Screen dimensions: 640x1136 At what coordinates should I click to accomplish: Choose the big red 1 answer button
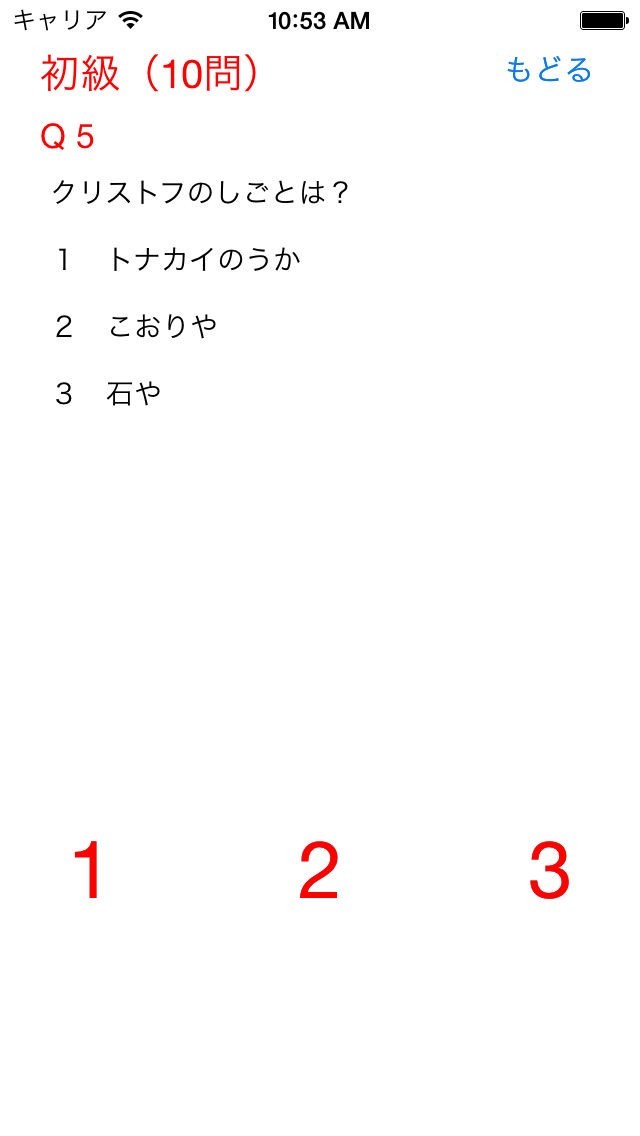point(90,871)
